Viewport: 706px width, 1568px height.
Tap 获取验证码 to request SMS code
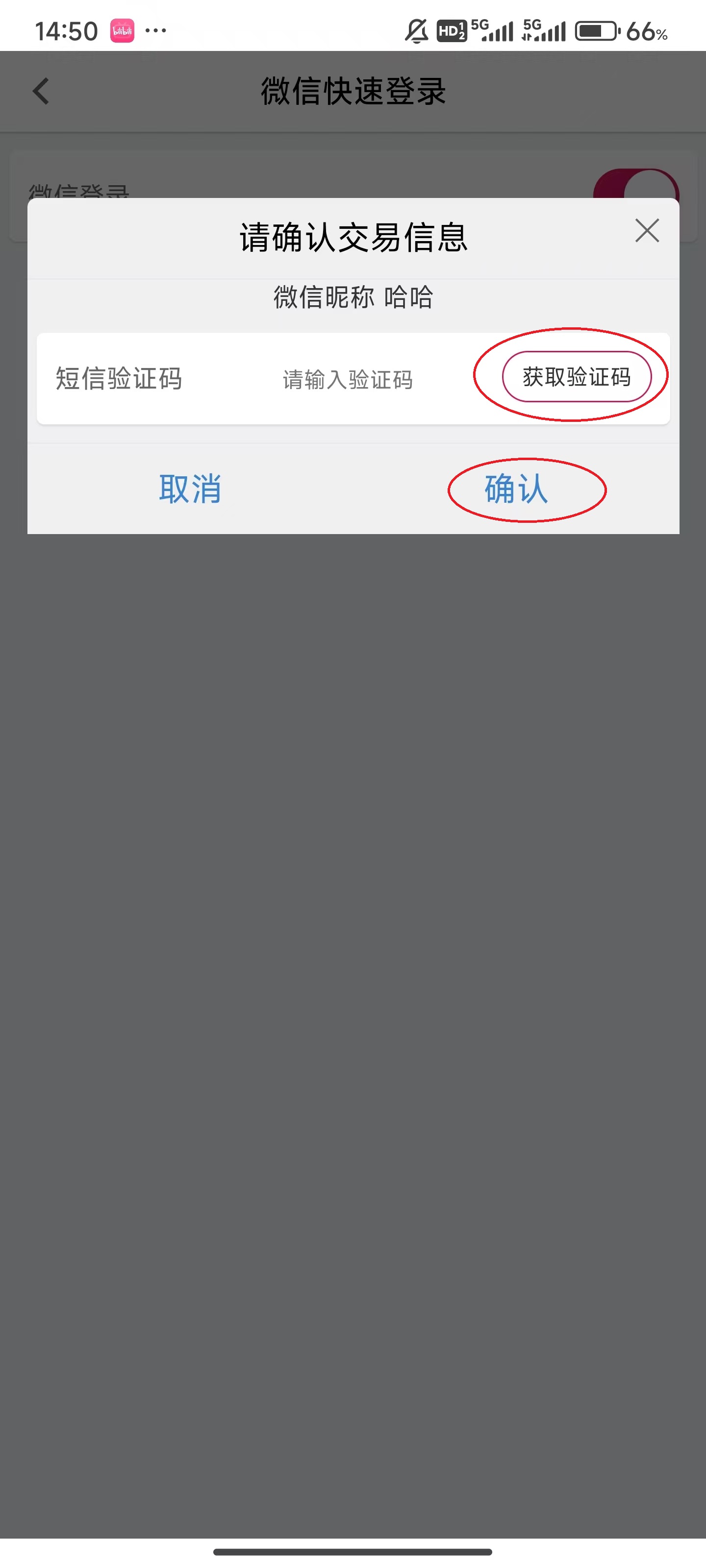click(x=576, y=377)
